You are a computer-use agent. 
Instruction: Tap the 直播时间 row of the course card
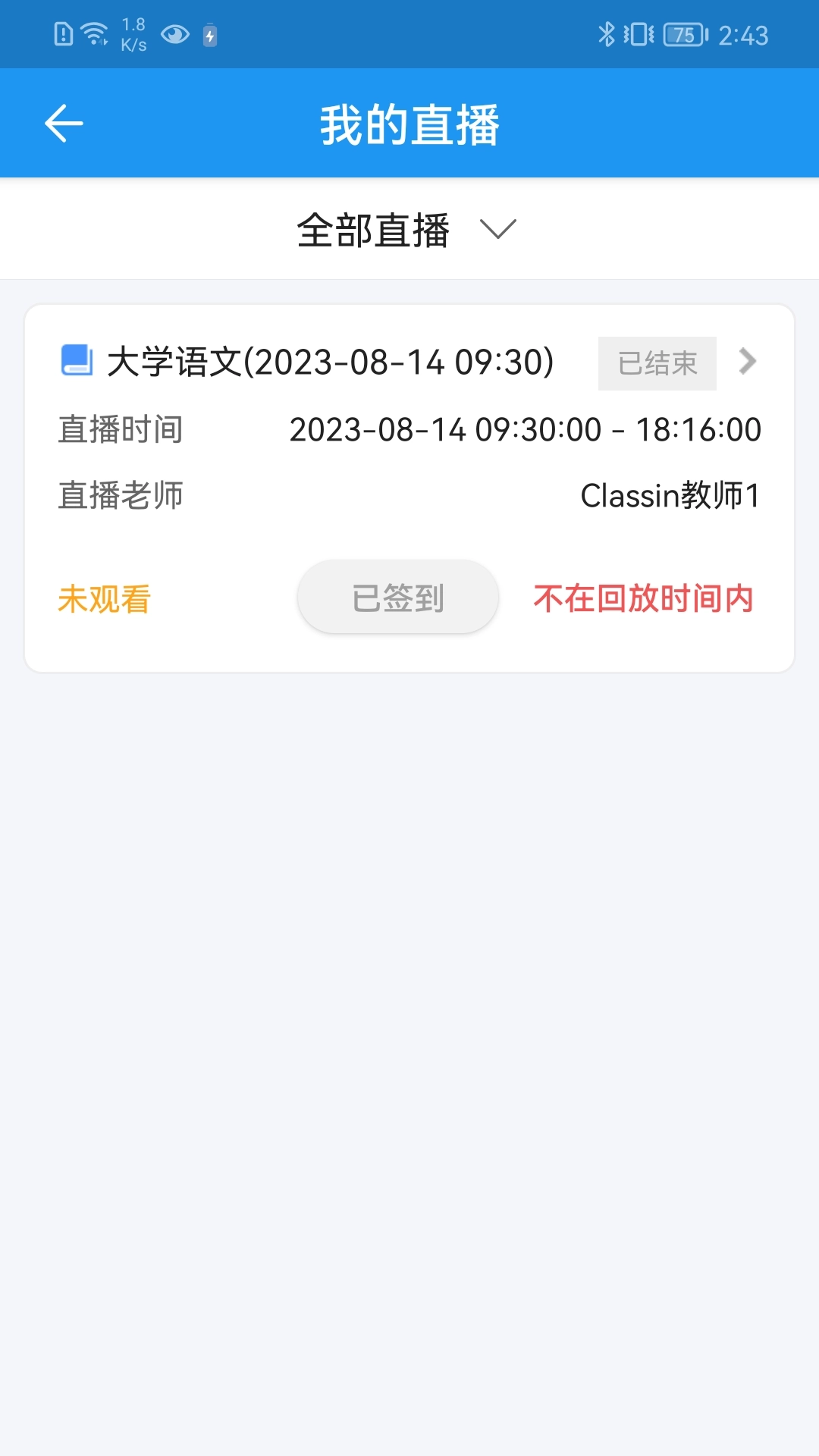[409, 429]
